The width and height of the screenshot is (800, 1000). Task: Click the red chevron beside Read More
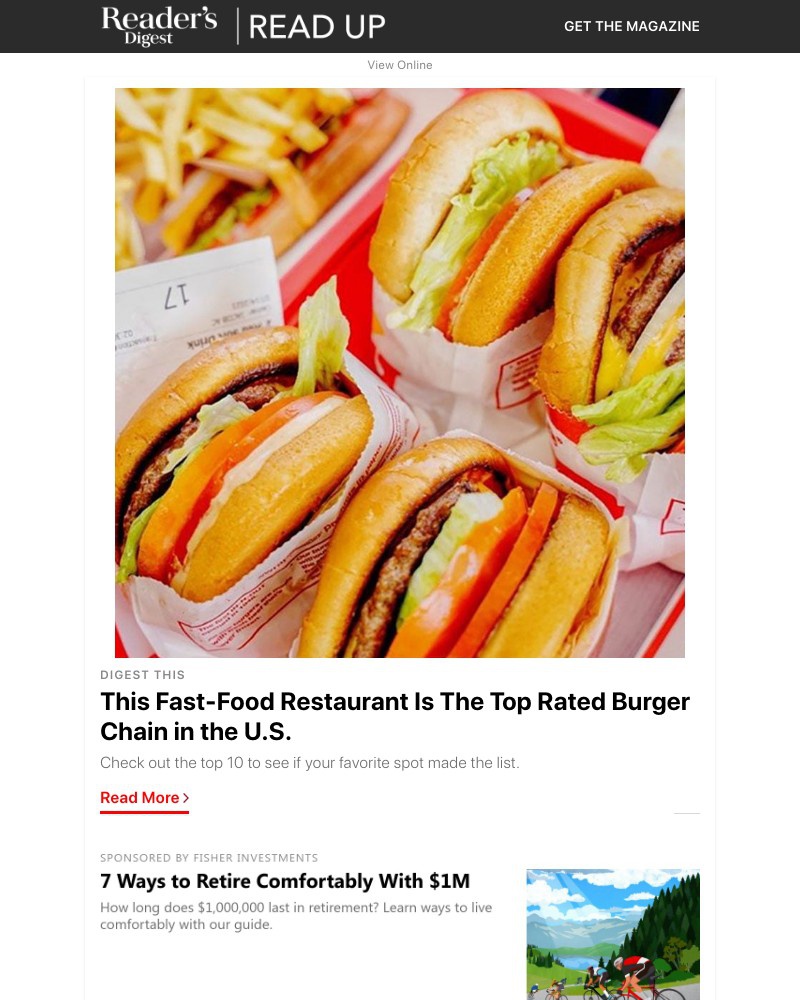(x=184, y=797)
